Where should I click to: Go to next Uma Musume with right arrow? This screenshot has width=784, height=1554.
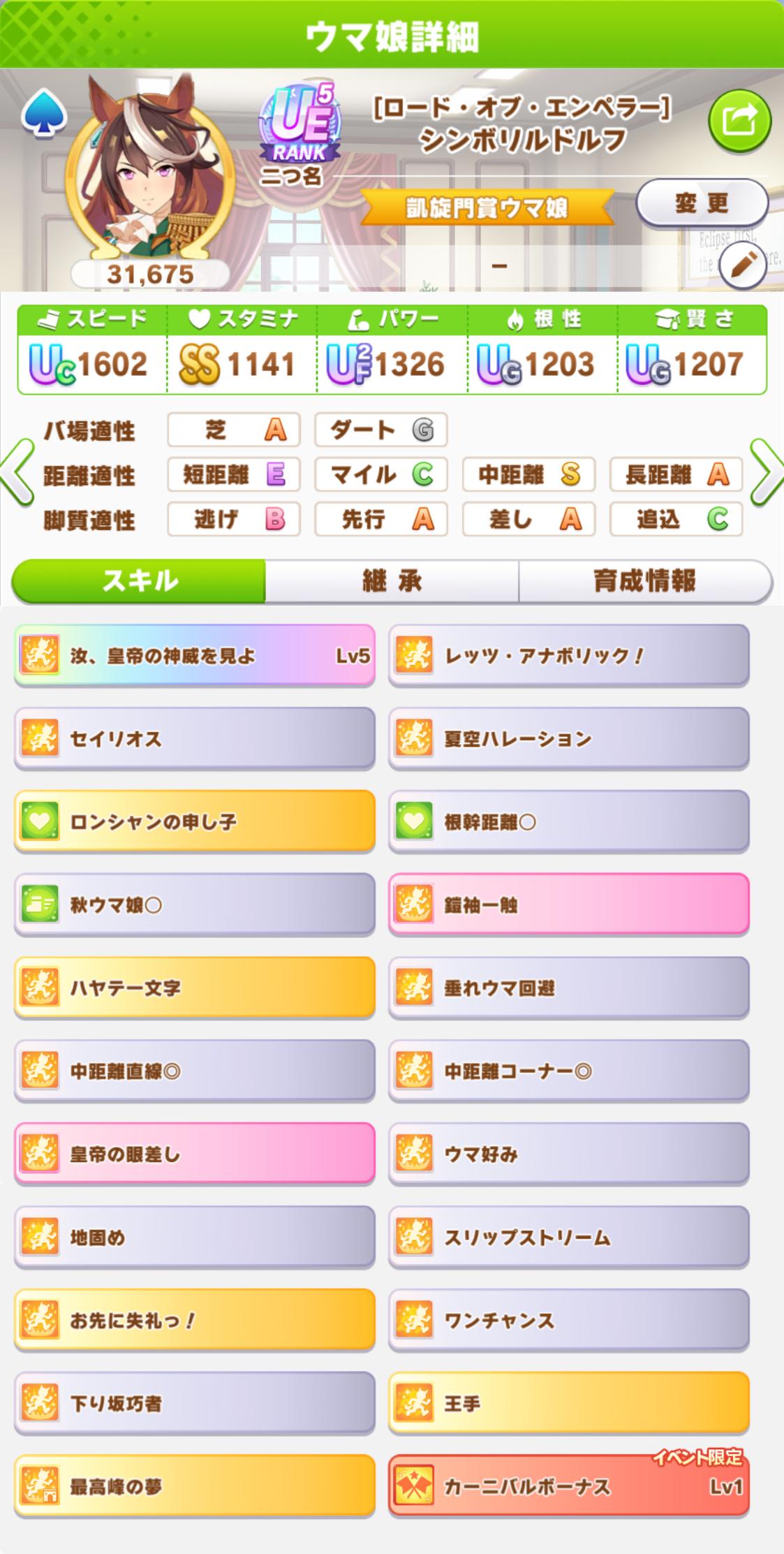click(x=766, y=473)
